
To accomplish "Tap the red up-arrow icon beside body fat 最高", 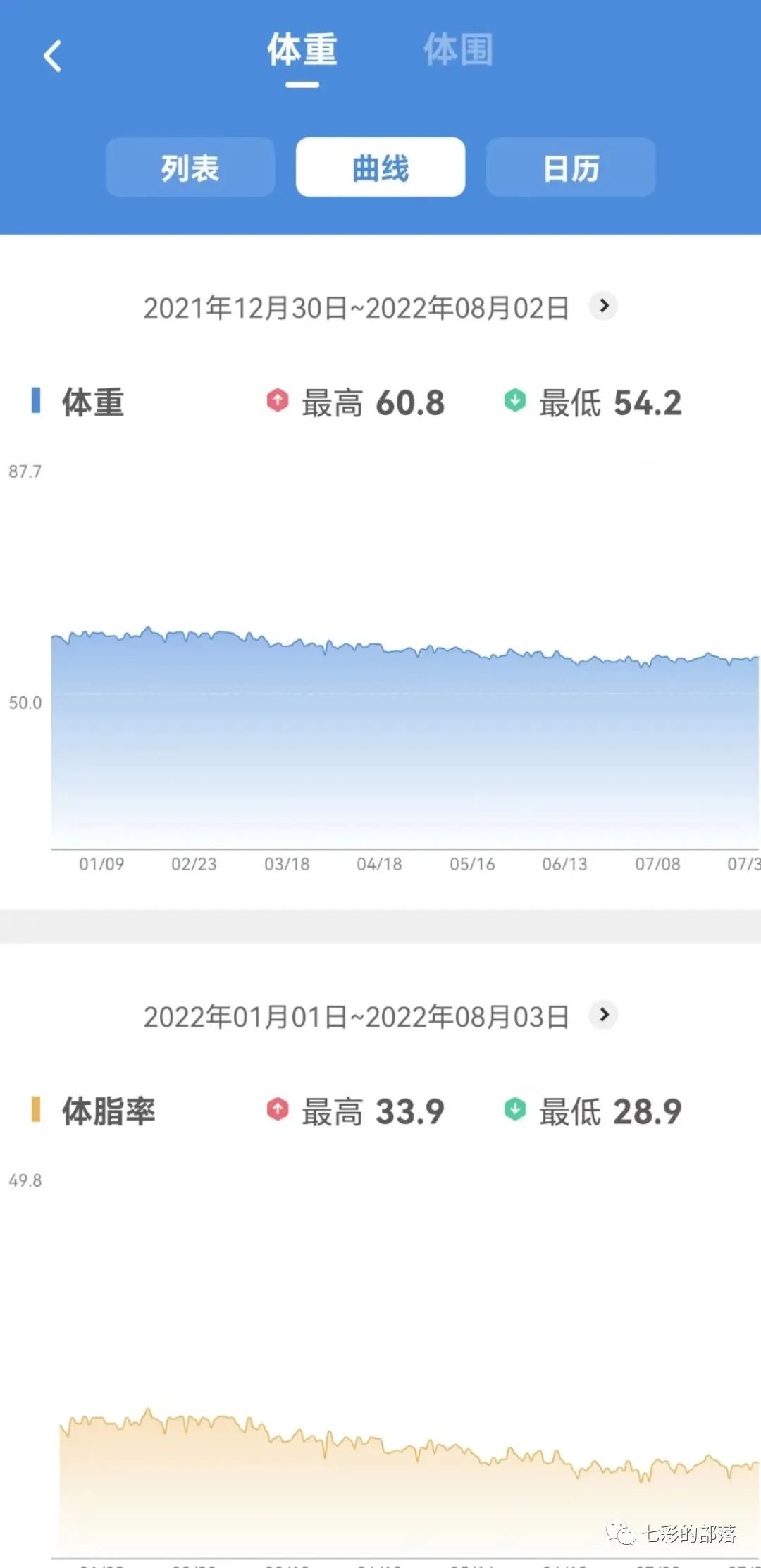I will click(x=278, y=1110).
